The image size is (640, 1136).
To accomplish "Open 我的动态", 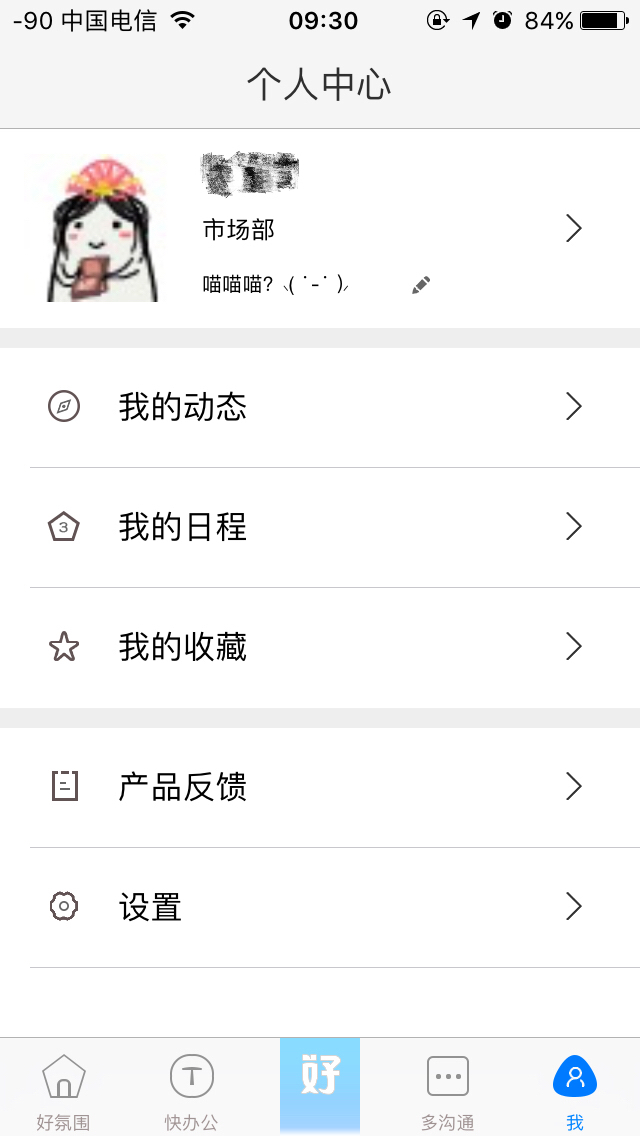I will pos(320,407).
